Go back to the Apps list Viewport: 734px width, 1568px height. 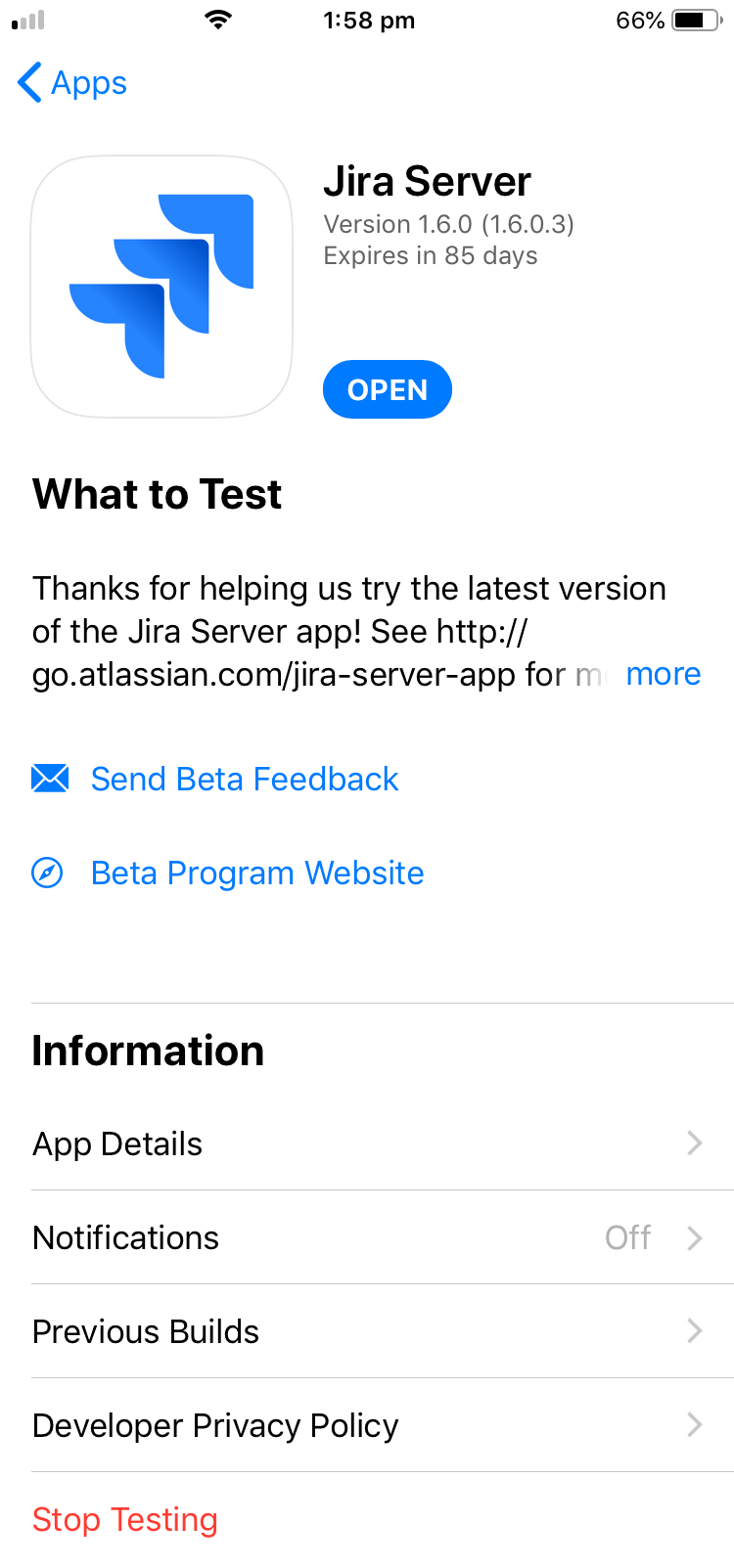(x=73, y=83)
